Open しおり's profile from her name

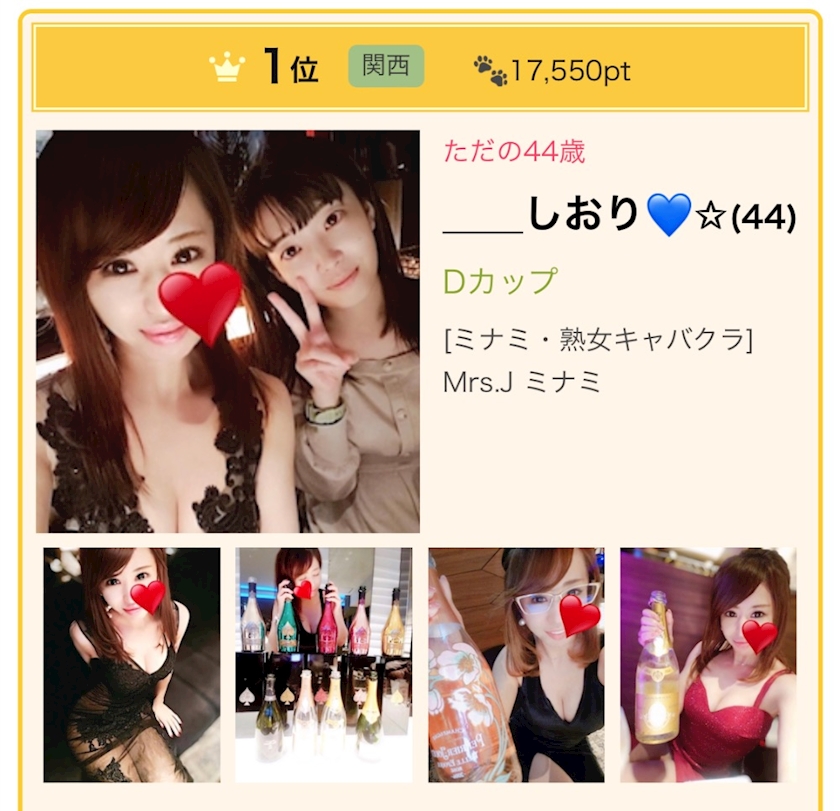(620, 215)
